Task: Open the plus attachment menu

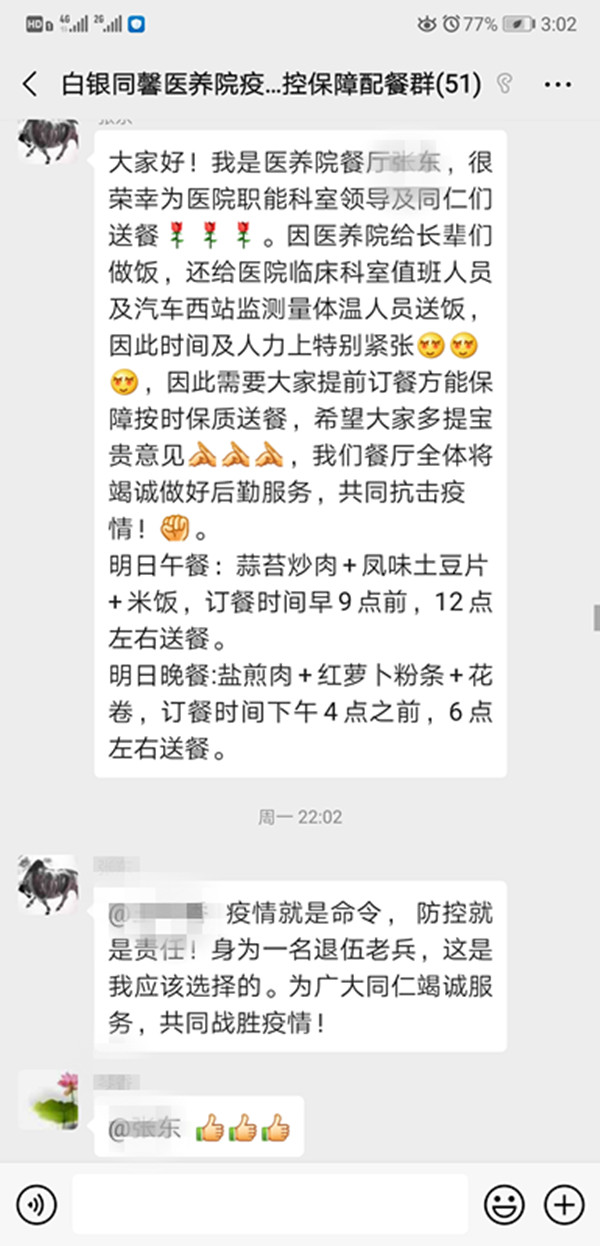Action: (x=563, y=1203)
